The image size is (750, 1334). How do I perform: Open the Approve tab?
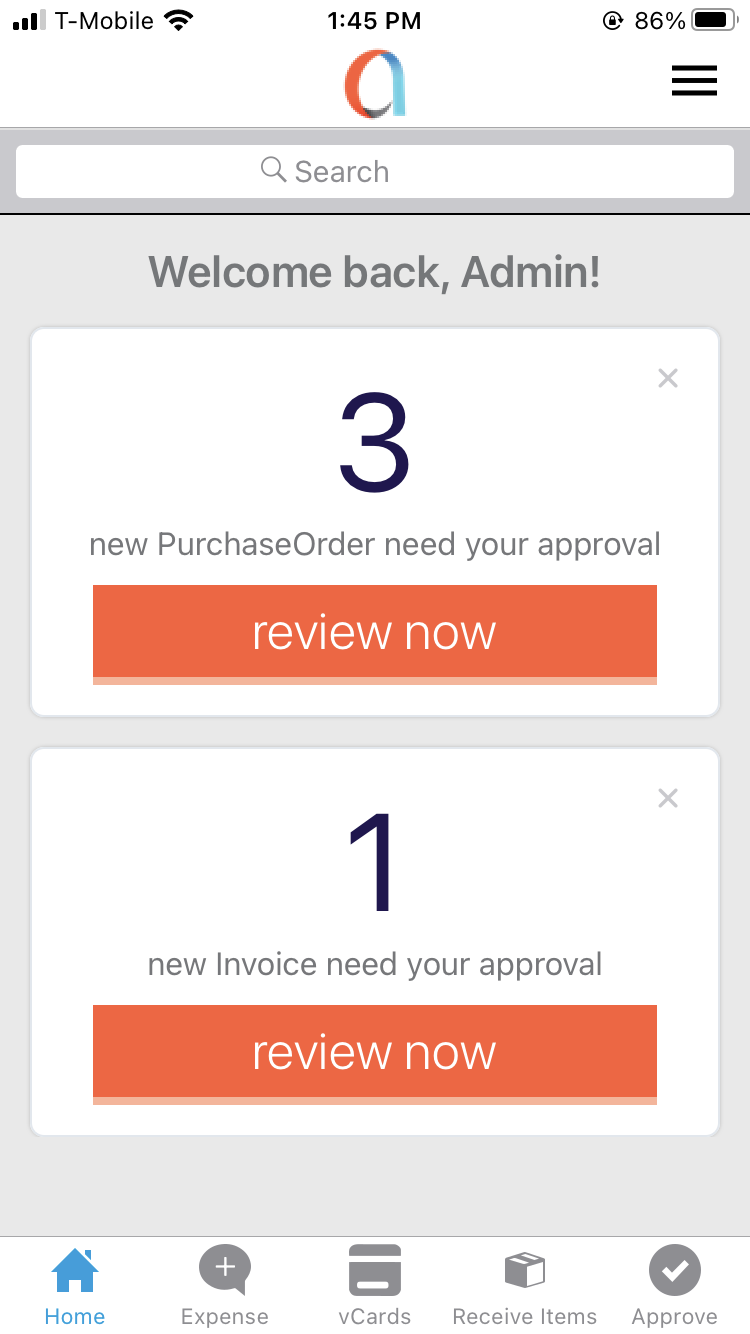(x=675, y=1285)
